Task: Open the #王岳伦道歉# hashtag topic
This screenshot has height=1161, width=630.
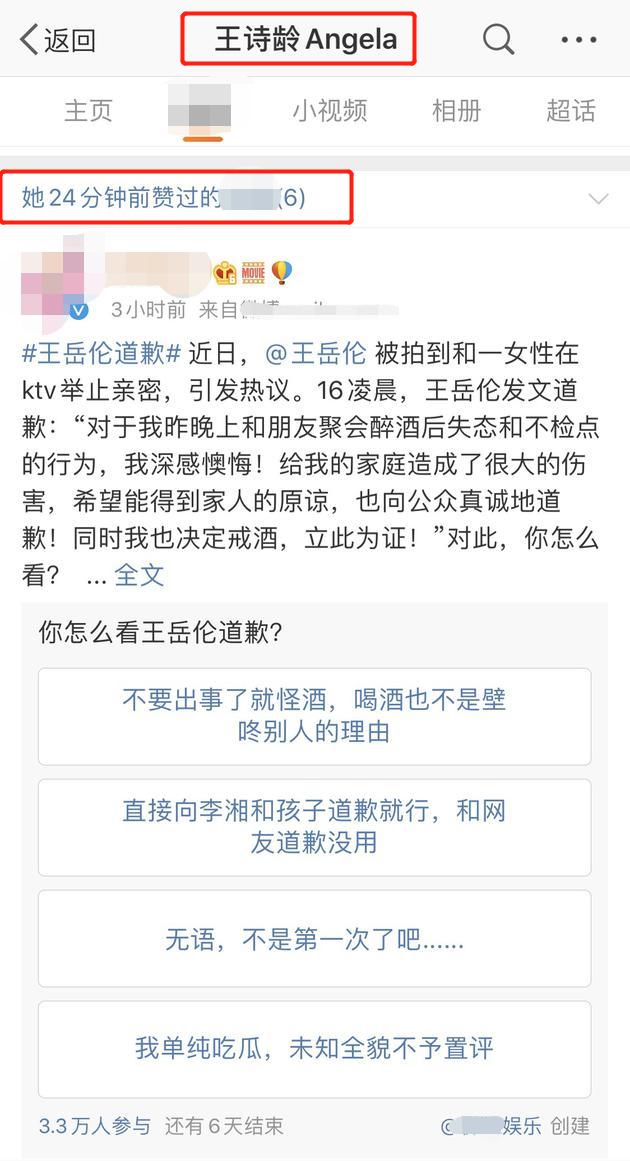Action: click(x=101, y=353)
